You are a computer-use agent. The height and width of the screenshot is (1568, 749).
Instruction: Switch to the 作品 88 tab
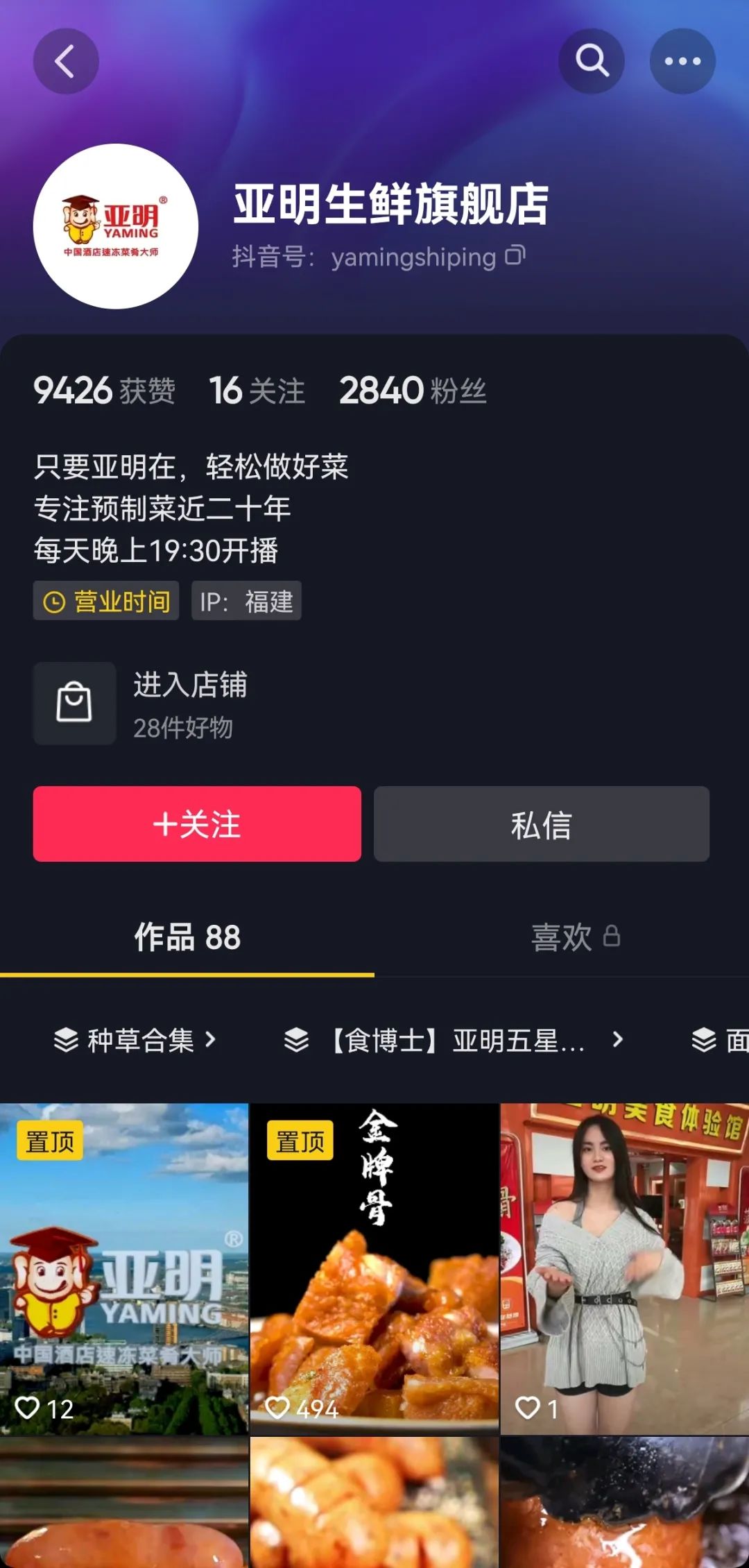pyautogui.click(x=187, y=937)
